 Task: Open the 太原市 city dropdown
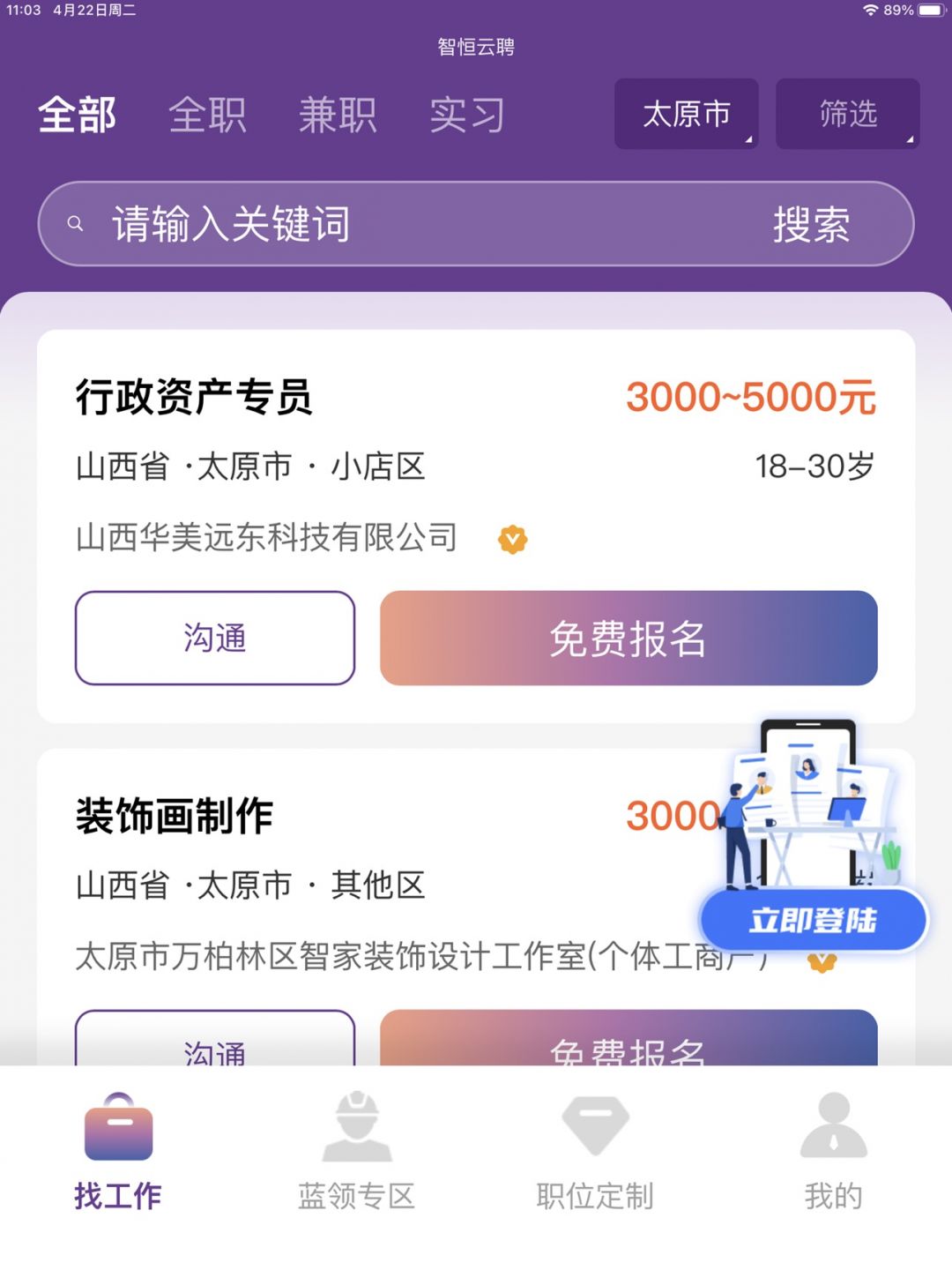[x=686, y=114]
